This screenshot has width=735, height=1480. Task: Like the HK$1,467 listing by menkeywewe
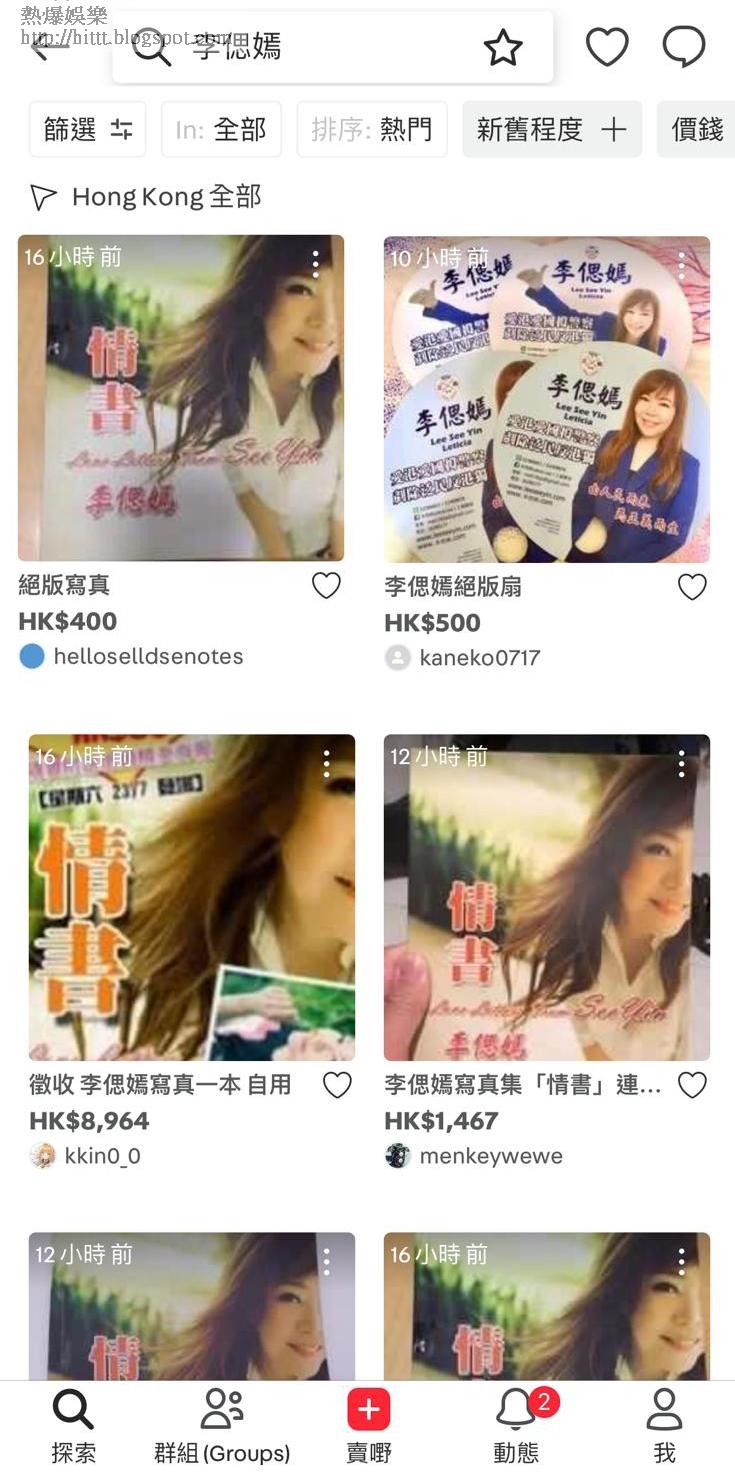coord(692,1085)
